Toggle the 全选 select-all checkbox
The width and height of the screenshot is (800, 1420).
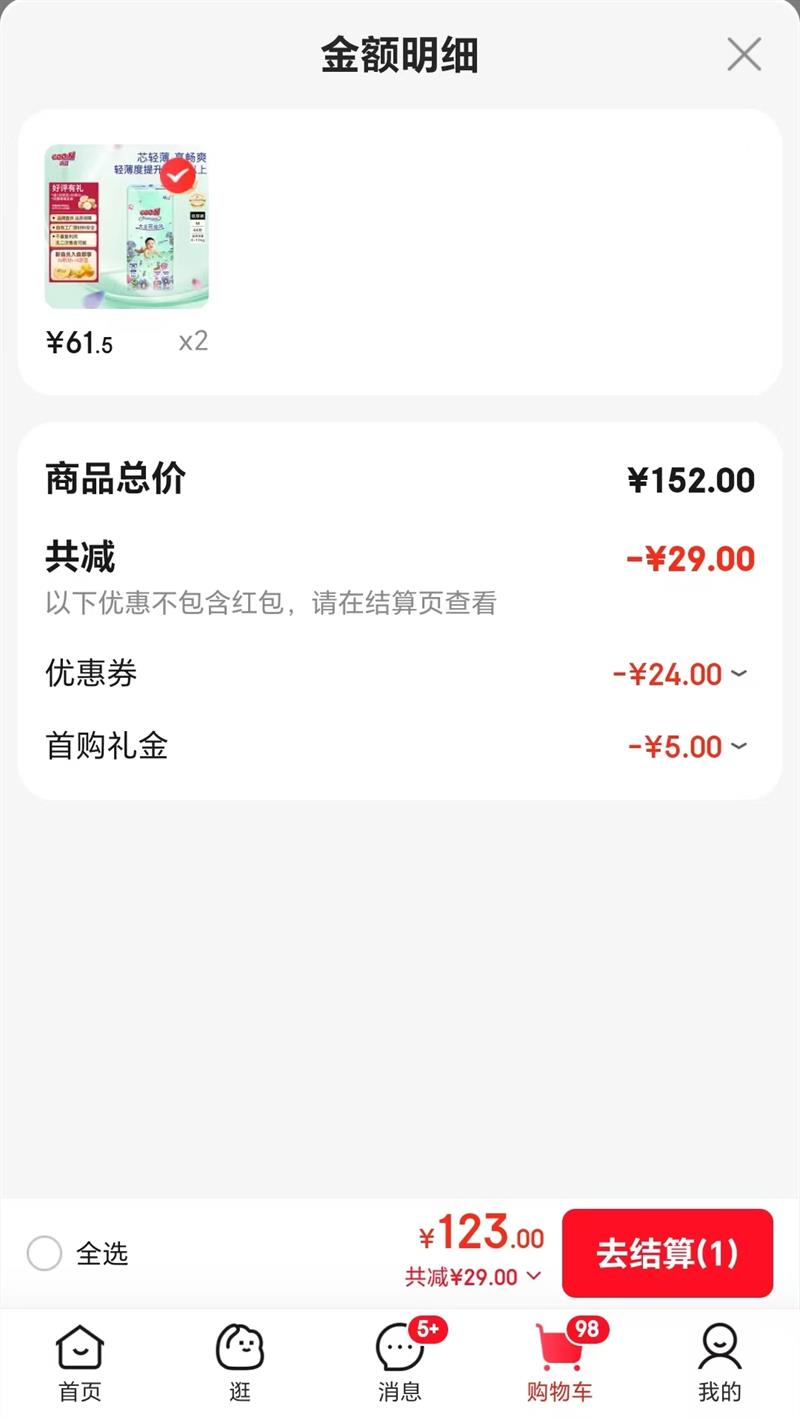tap(45, 1253)
